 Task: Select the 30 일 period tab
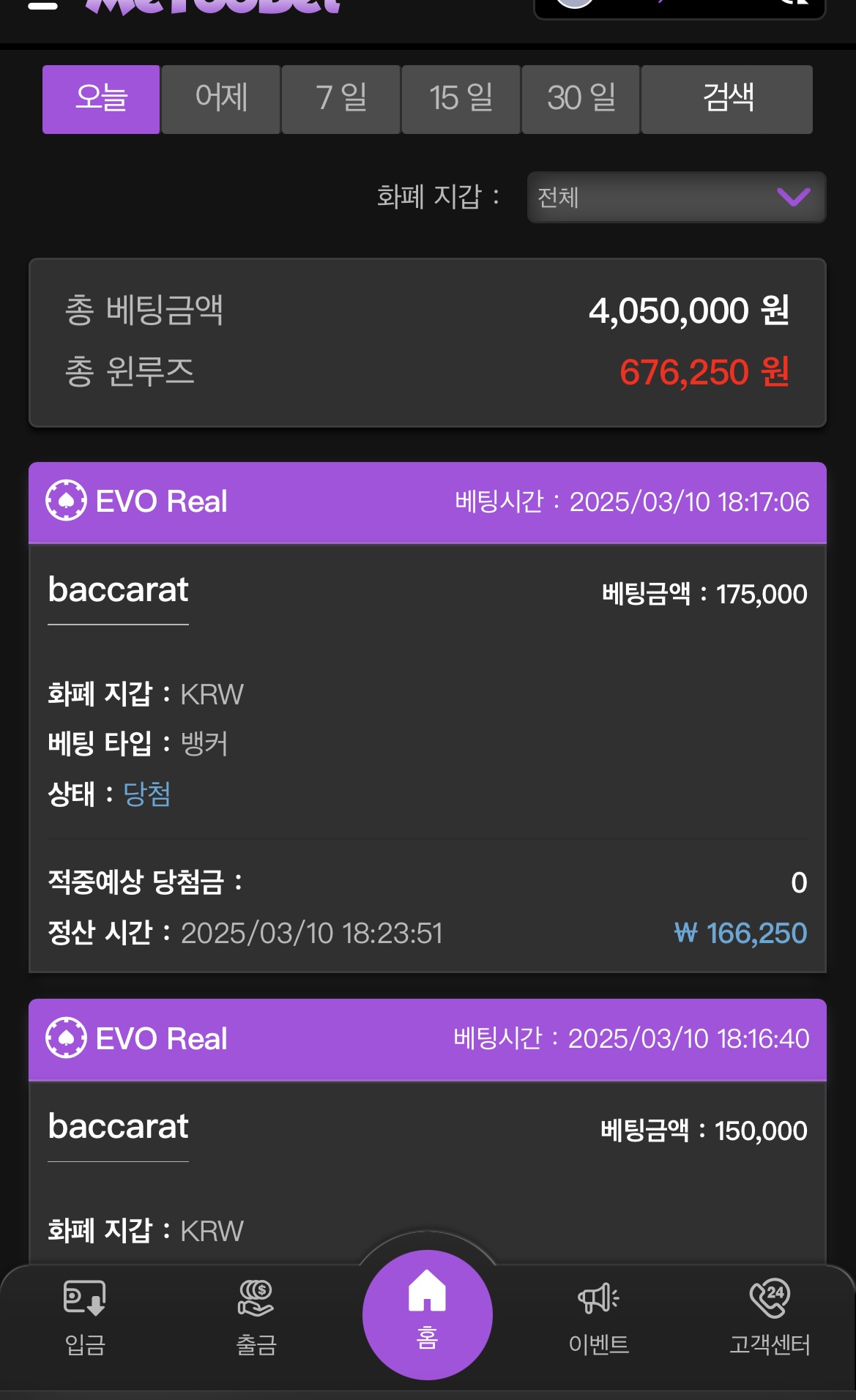click(x=581, y=100)
